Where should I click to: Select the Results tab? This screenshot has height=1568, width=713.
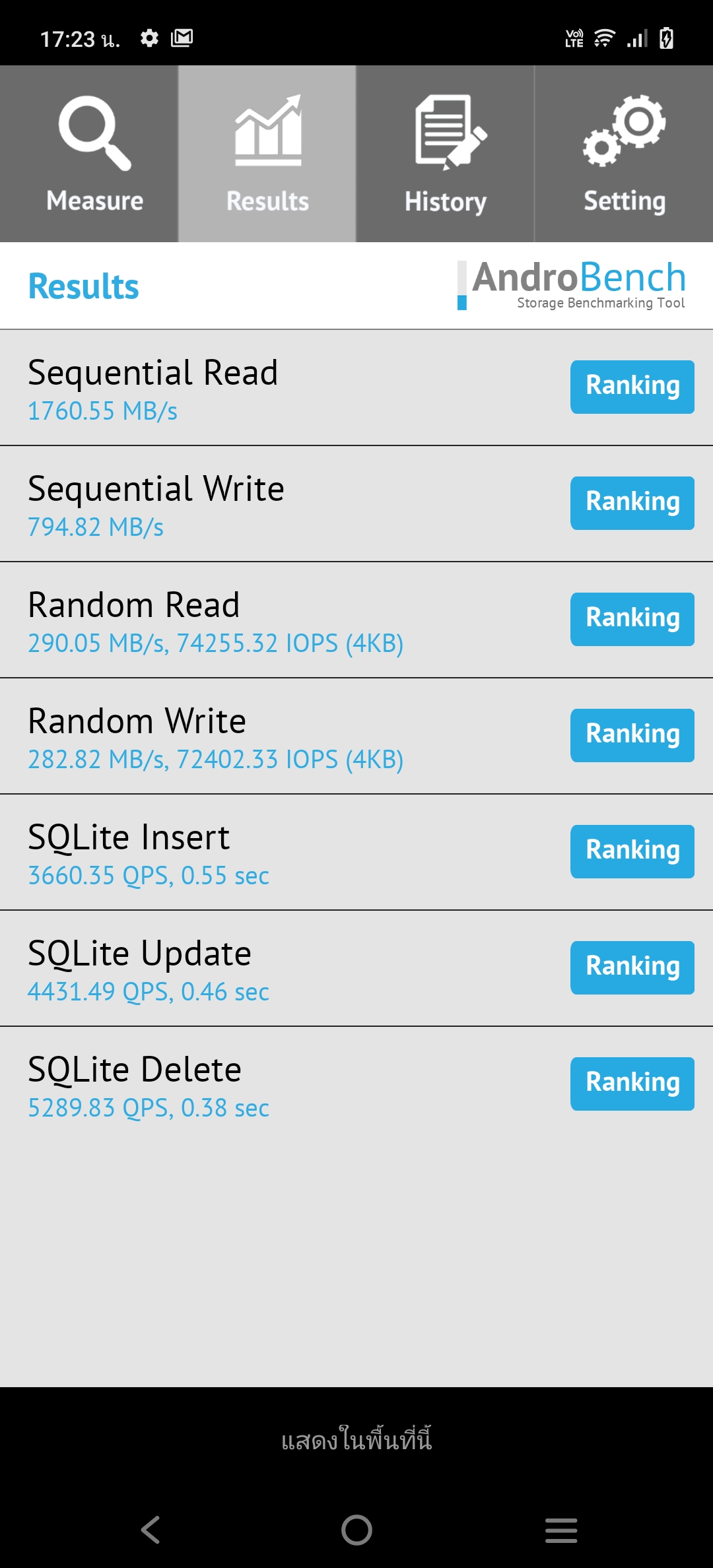(x=267, y=154)
